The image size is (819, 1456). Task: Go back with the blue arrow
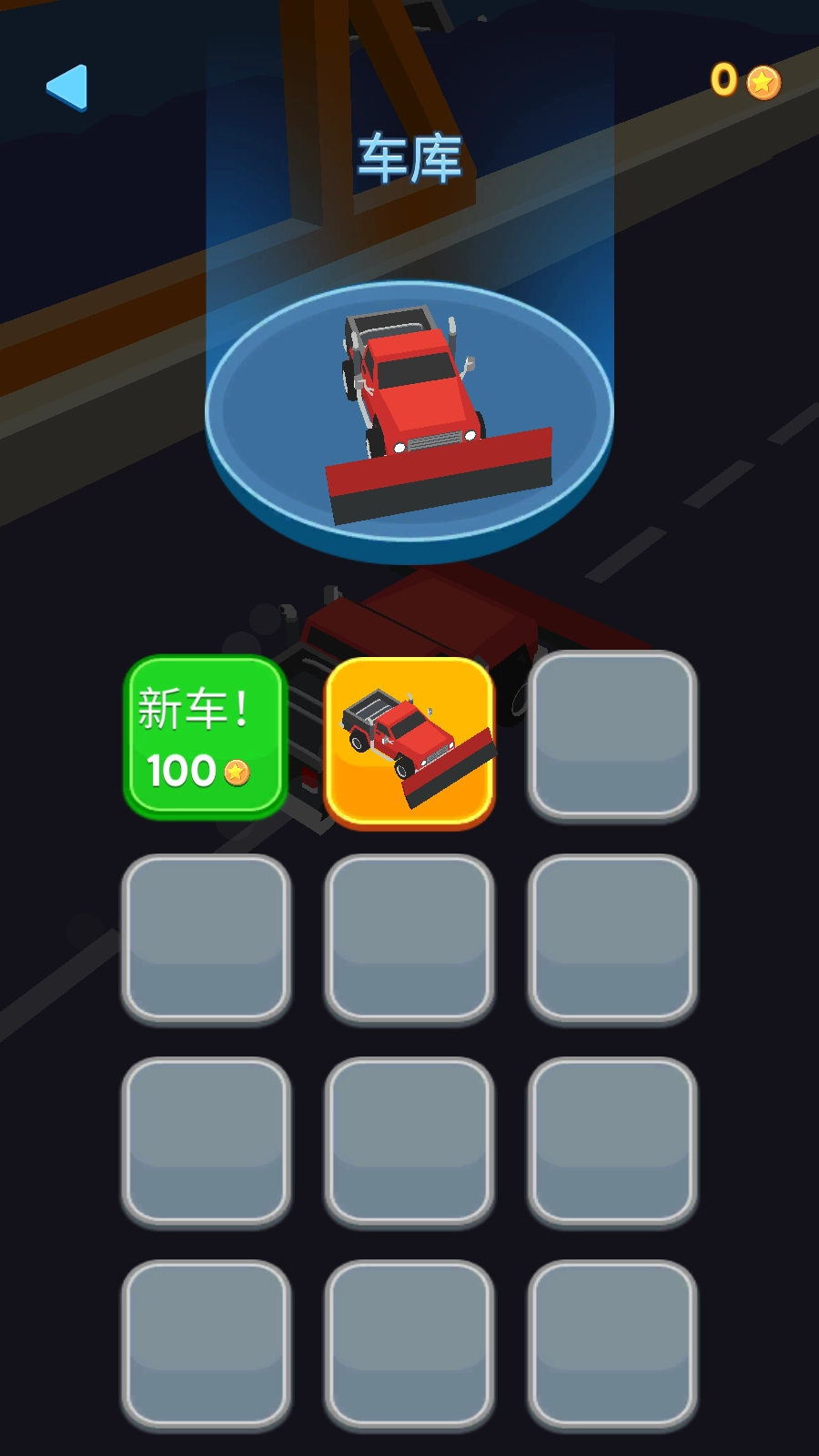67,87
